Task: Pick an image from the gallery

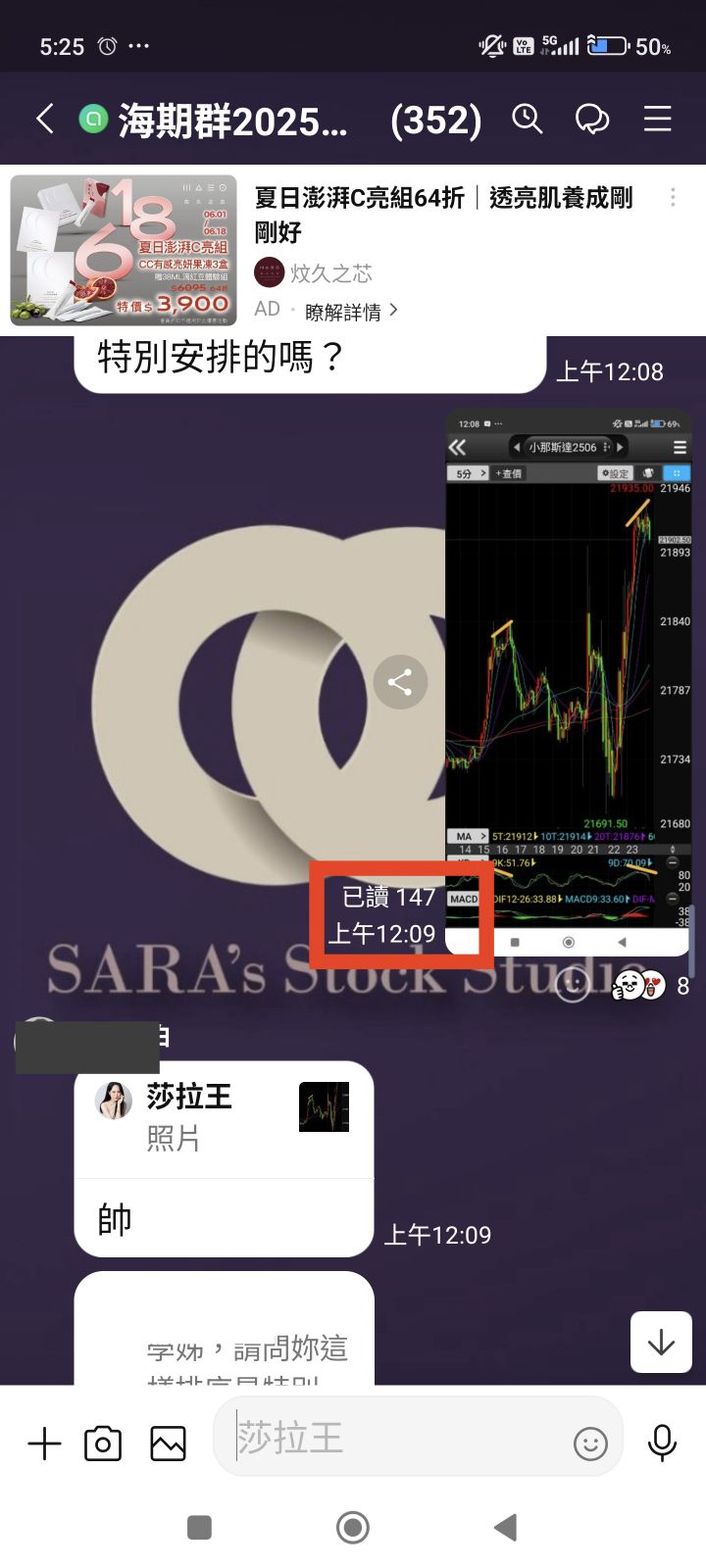Action: coord(168,1444)
